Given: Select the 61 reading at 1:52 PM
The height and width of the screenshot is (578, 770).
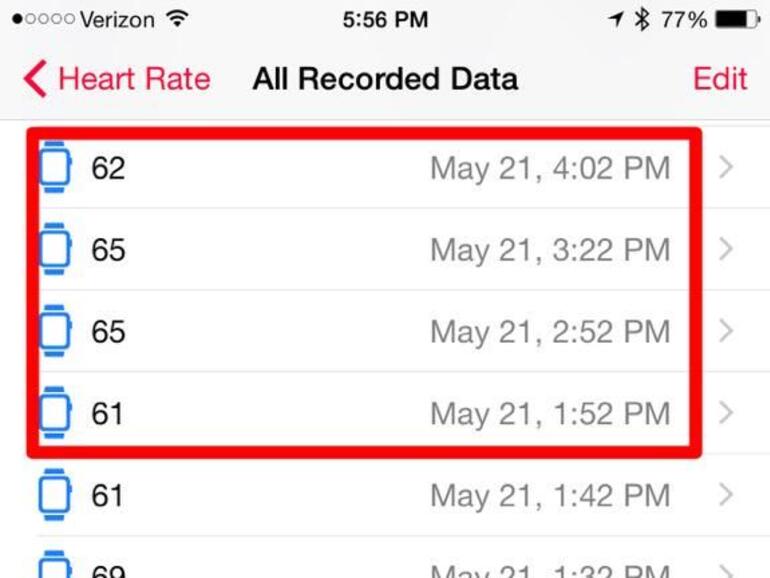Looking at the screenshot, I should (x=380, y=413).
